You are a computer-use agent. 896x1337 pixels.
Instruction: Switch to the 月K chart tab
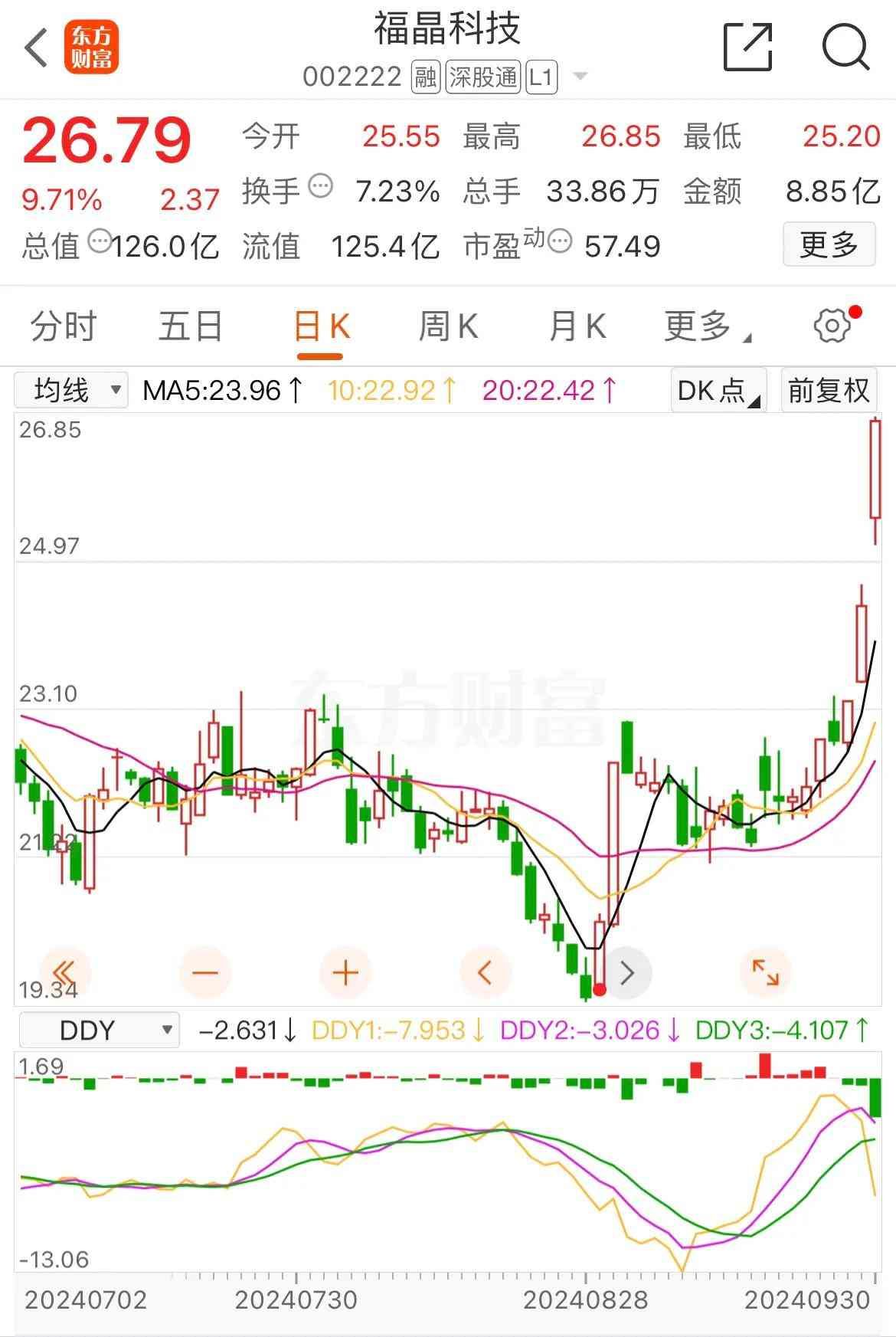[x=577, y=326]
